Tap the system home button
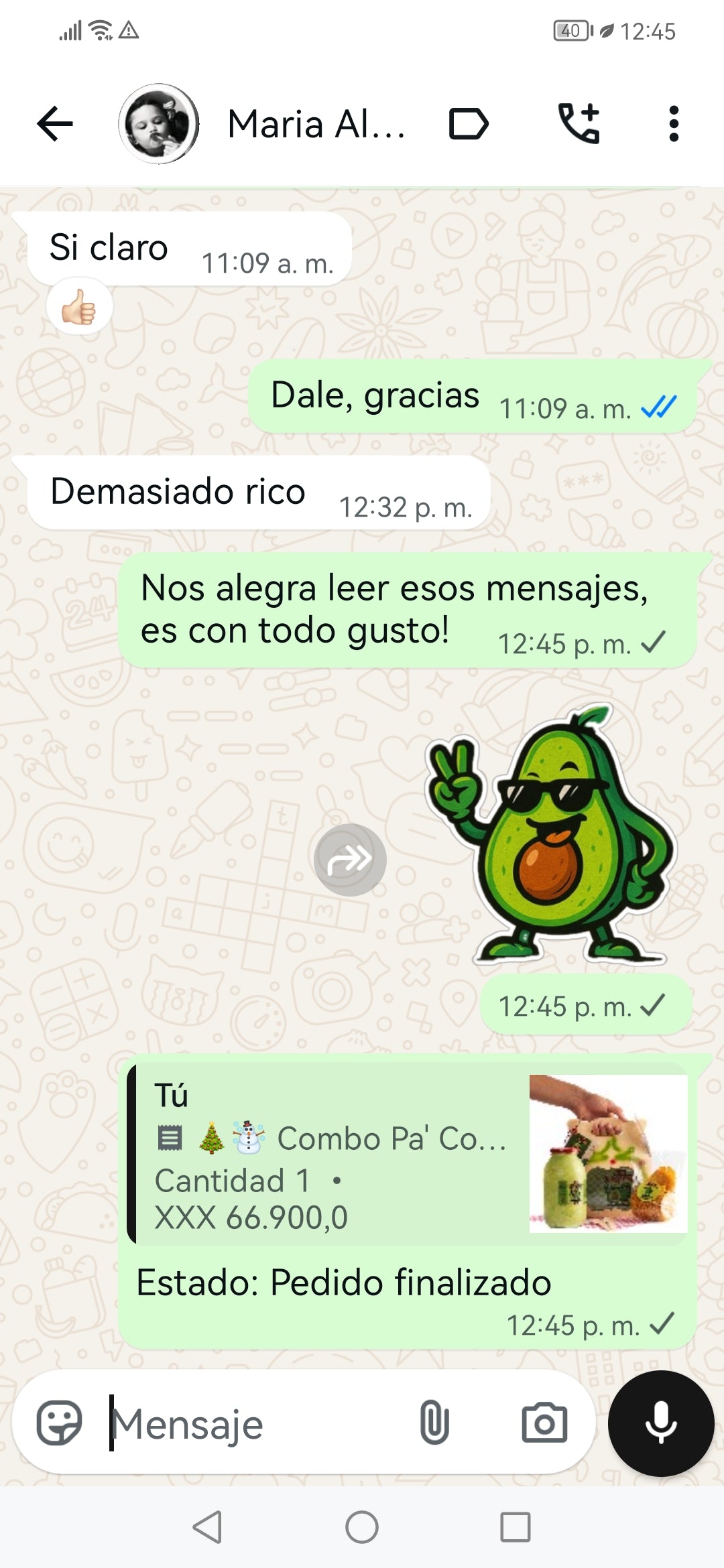724x1568 pixels. 362,1528
